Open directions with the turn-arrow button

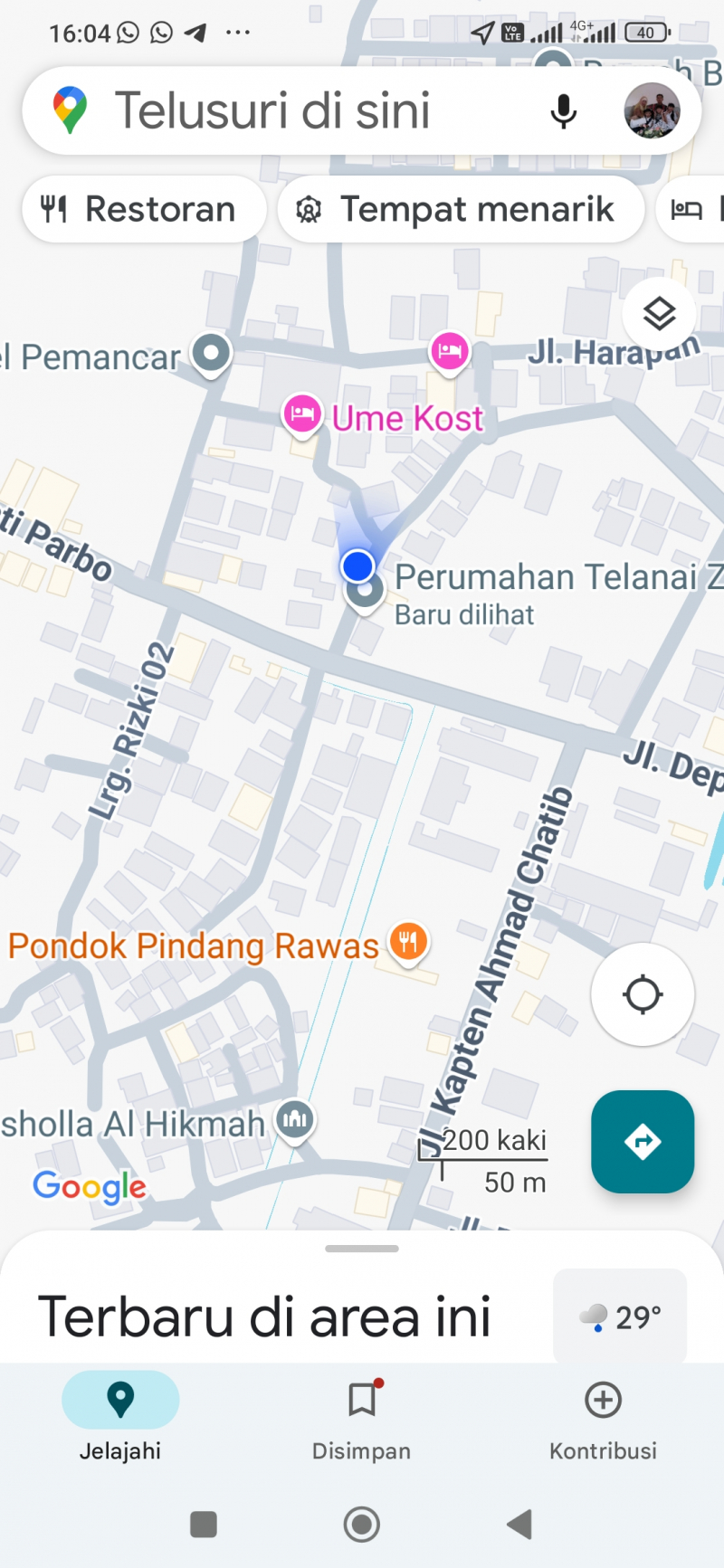click(643, 1141)
